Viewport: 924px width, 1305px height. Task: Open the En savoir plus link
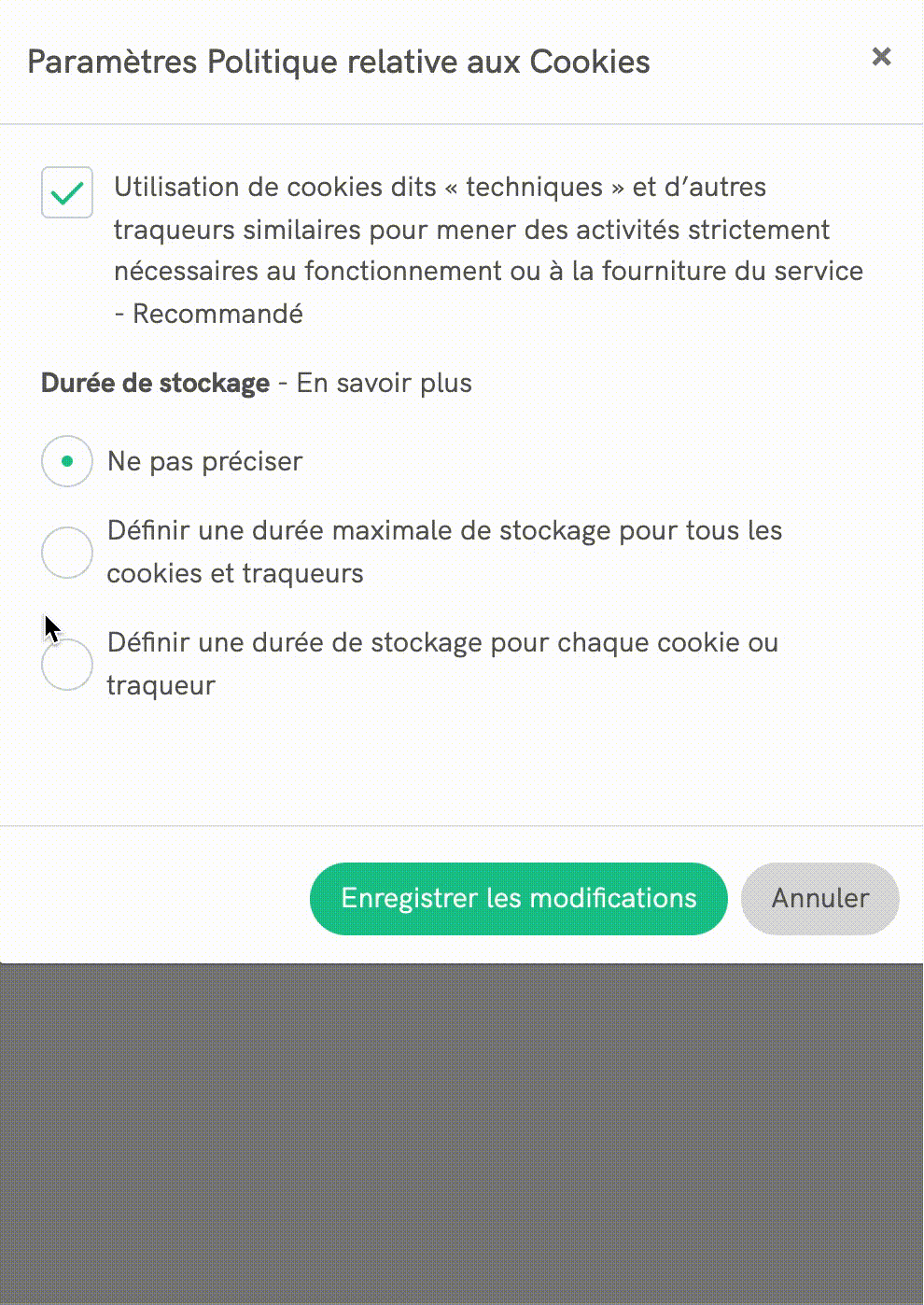pyautogui.click(x=384, y=383)
